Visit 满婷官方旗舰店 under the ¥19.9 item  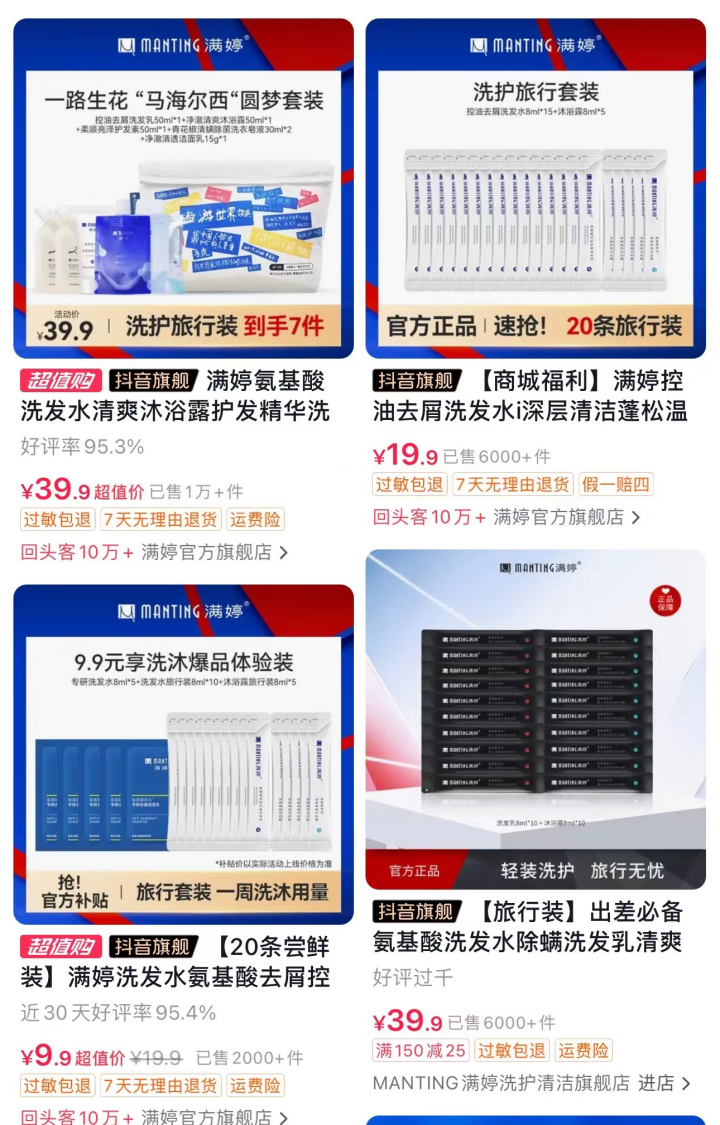(x=566, y=517)
